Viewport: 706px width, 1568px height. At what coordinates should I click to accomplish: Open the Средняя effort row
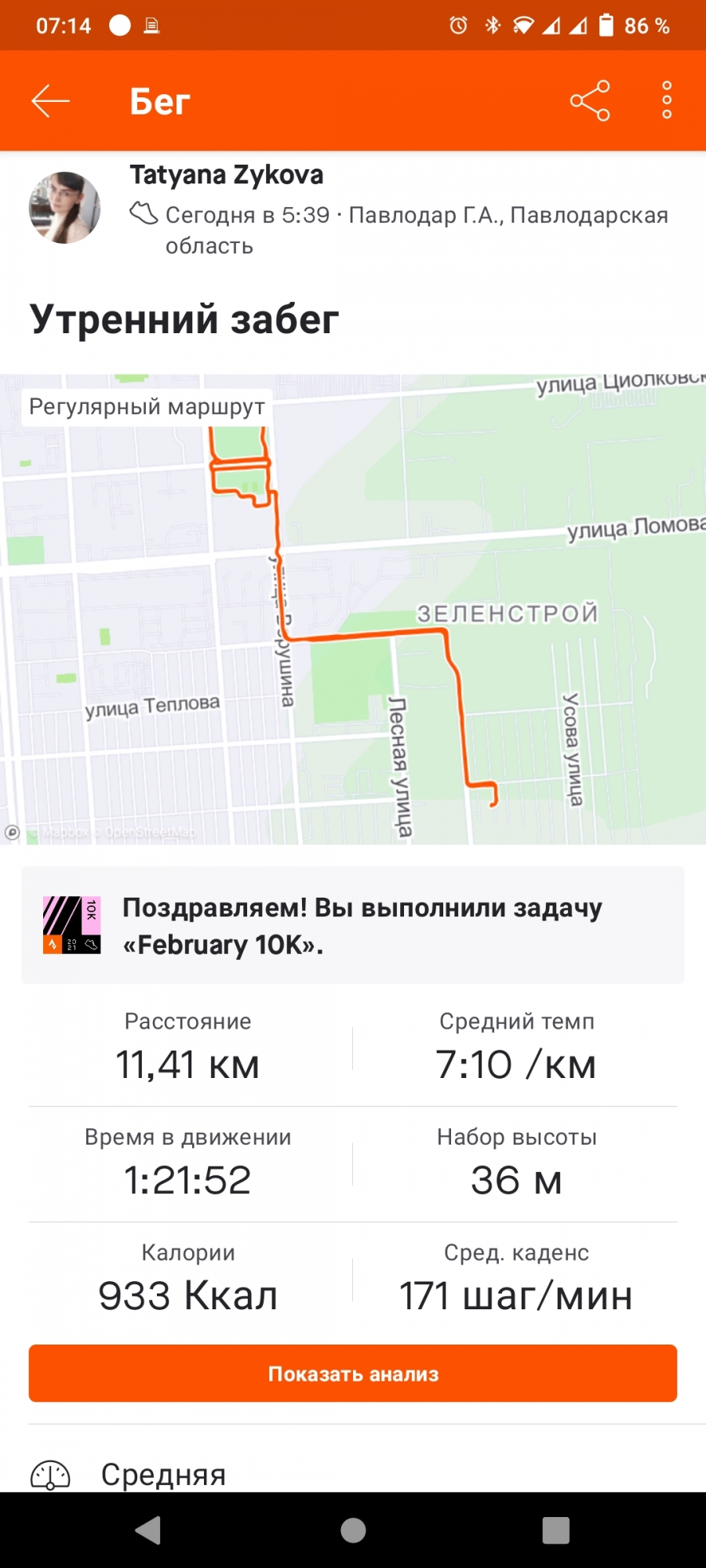click(163, 1474)
